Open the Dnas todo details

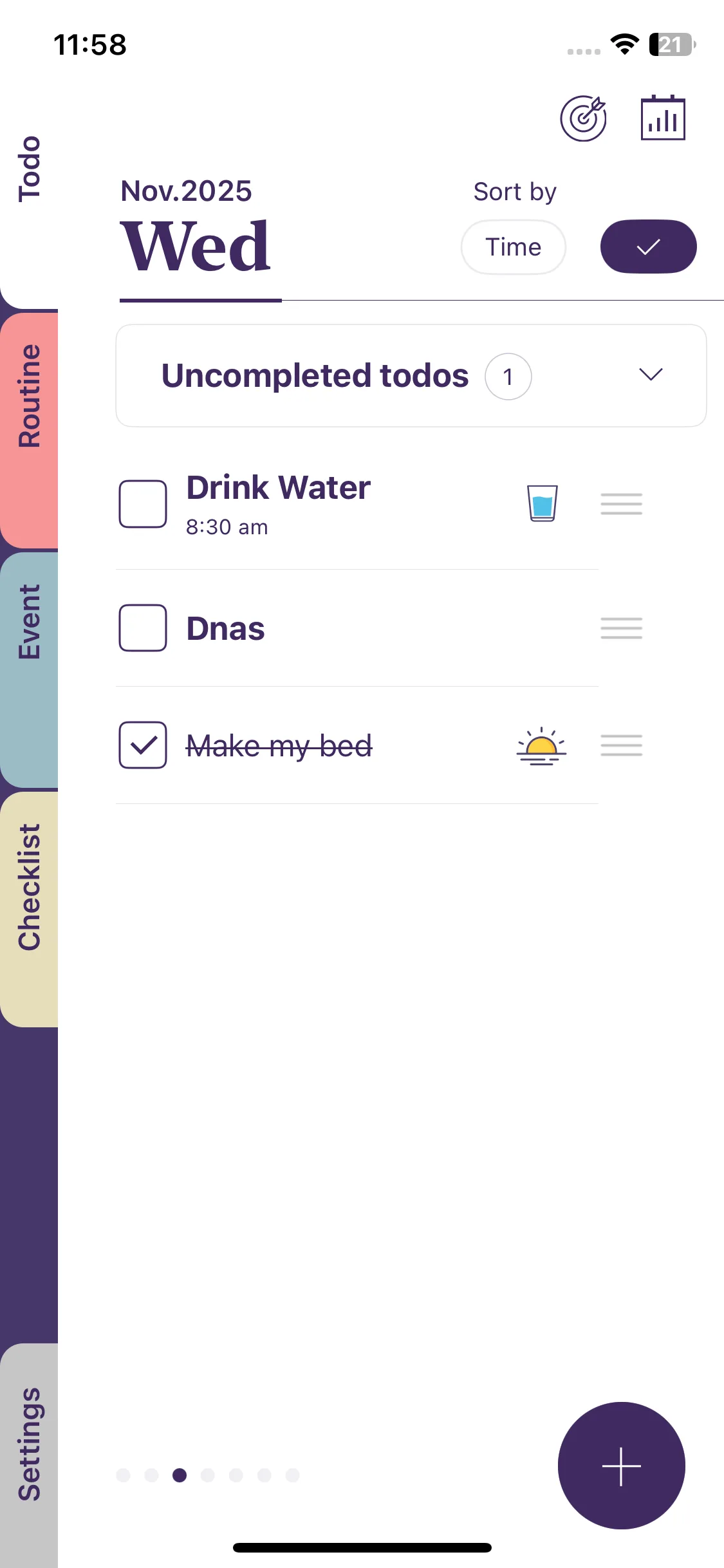point(226,629)
